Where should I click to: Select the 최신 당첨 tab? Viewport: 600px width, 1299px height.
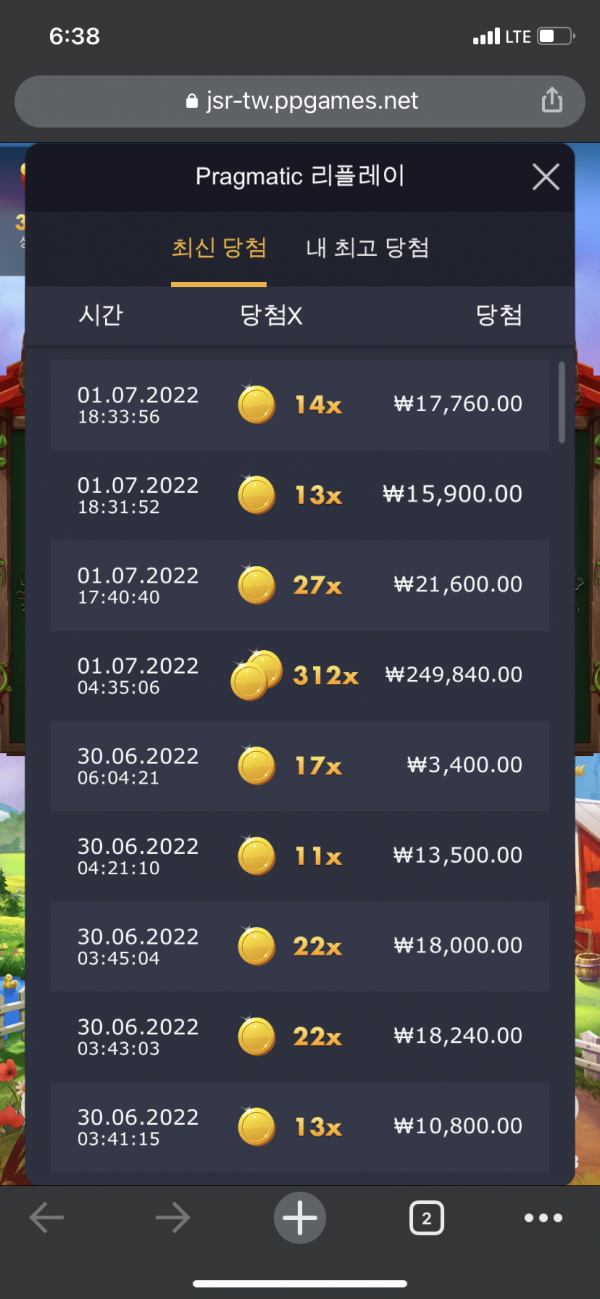pyautogui.click(x=219, y=248)
